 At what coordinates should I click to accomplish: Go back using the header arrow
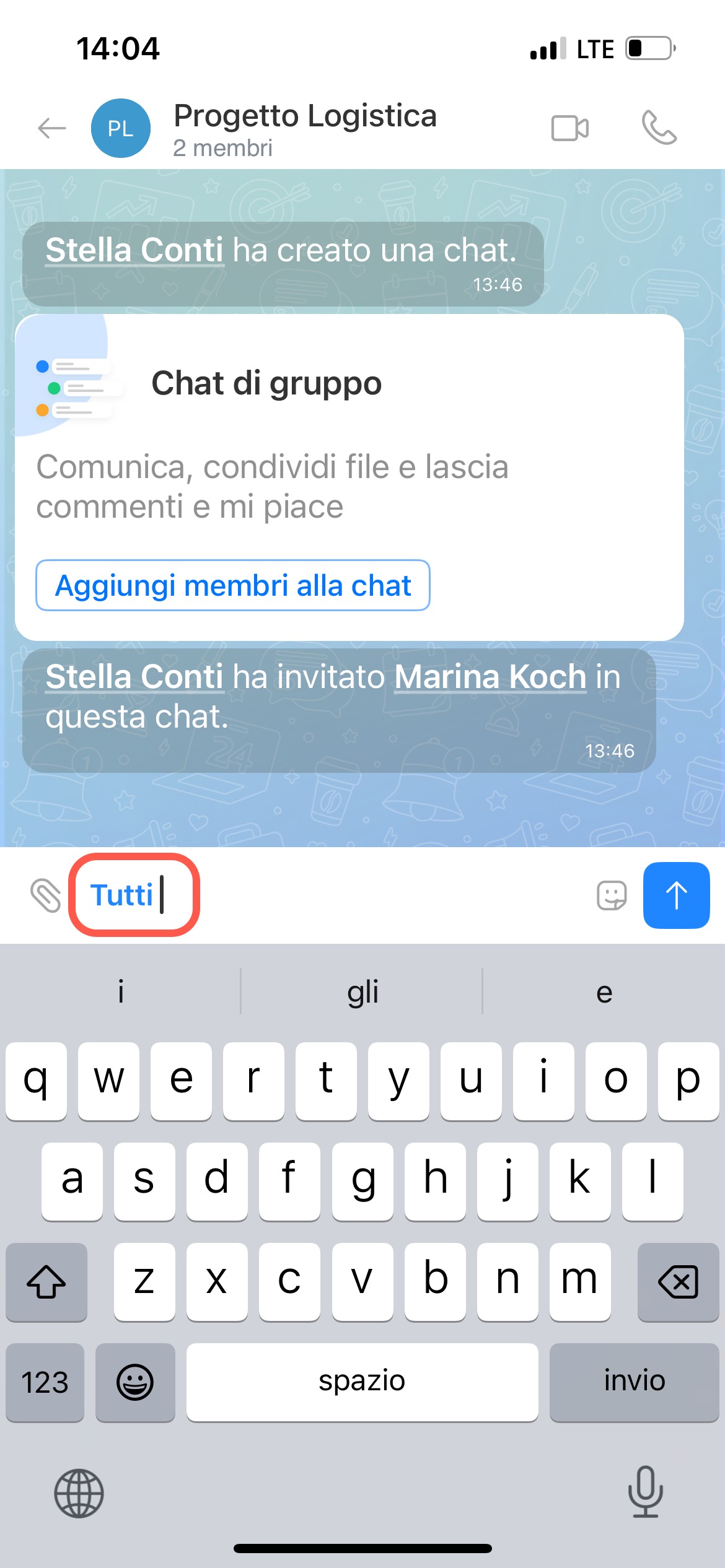tap(52, 129)
